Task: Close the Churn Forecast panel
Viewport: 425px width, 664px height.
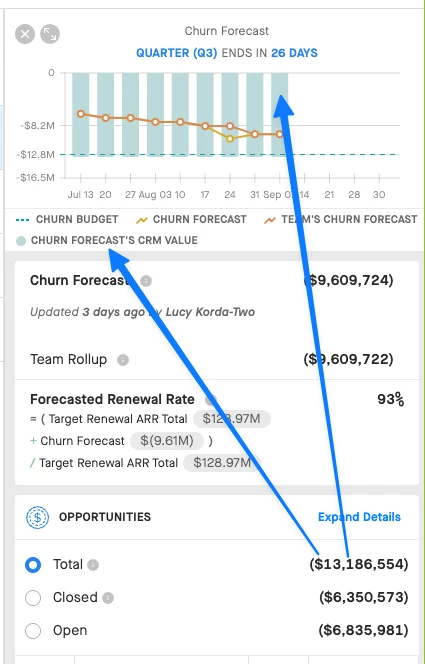Action: point(25,34)
